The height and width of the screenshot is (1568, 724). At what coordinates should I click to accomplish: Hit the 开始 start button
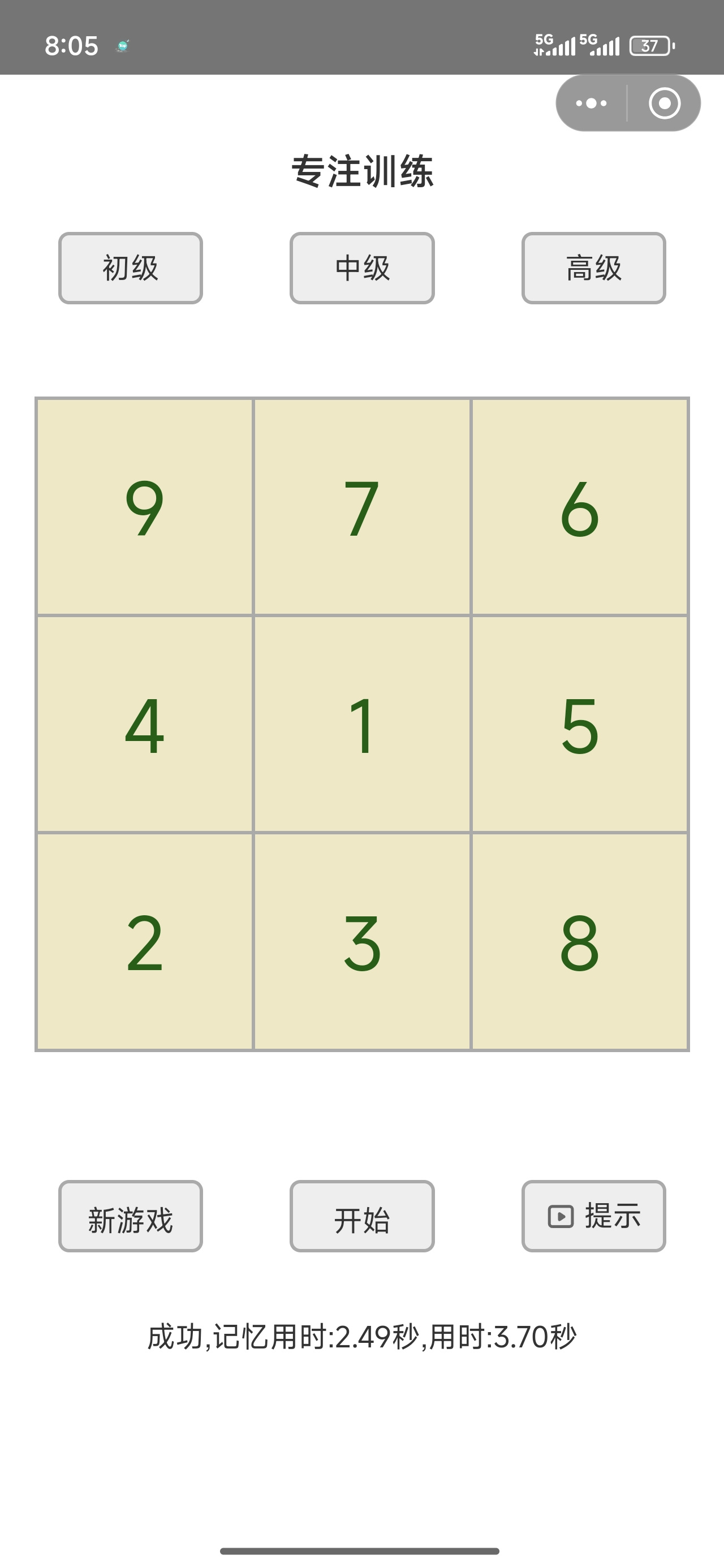click(x=363, y=1216)
